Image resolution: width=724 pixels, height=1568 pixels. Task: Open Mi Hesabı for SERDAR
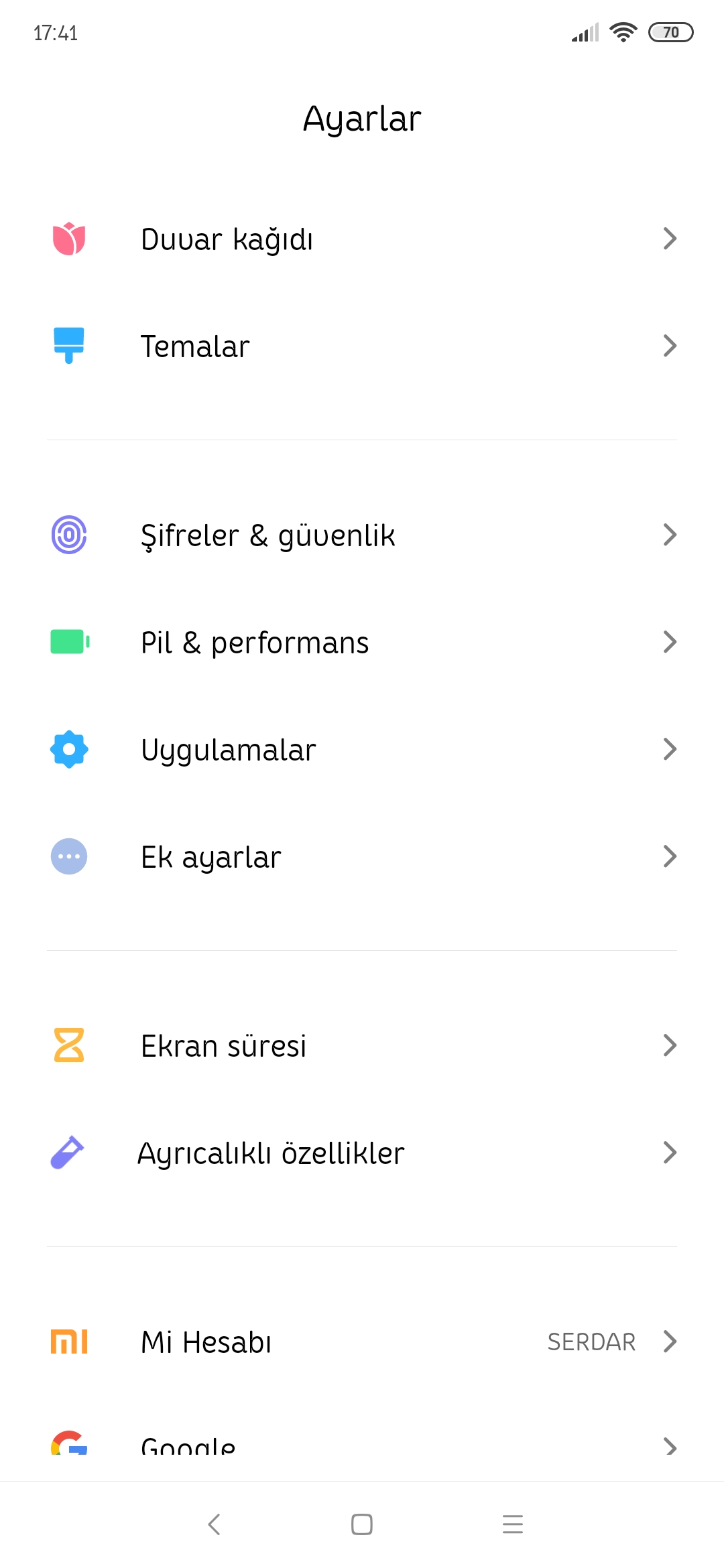(x=362, y=1342)
